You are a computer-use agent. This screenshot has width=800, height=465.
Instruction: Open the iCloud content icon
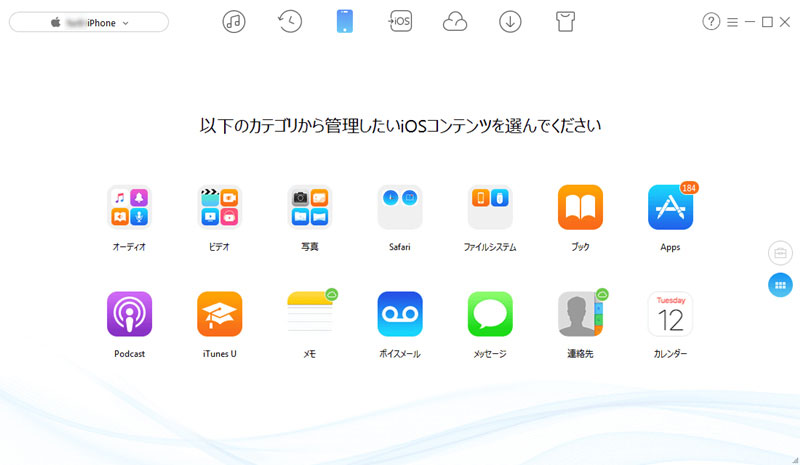[455, 22]
